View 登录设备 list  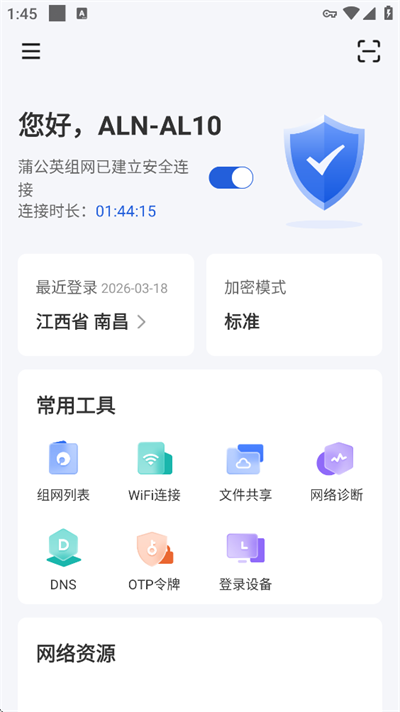click(245, 561)
